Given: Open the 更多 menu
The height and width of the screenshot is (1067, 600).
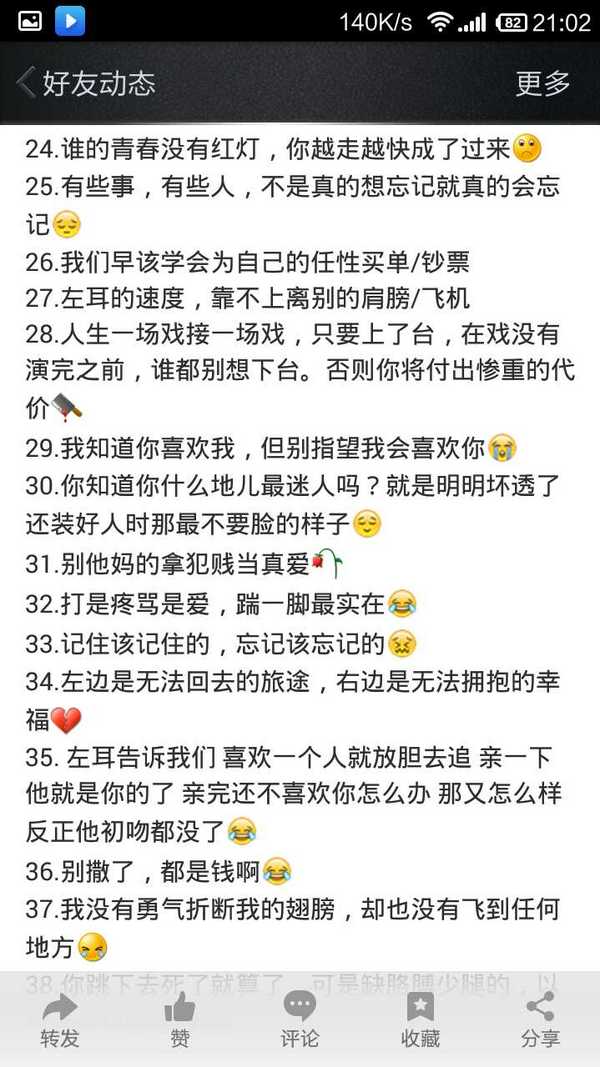Looking at the screenshot, I should pos(542,83).
